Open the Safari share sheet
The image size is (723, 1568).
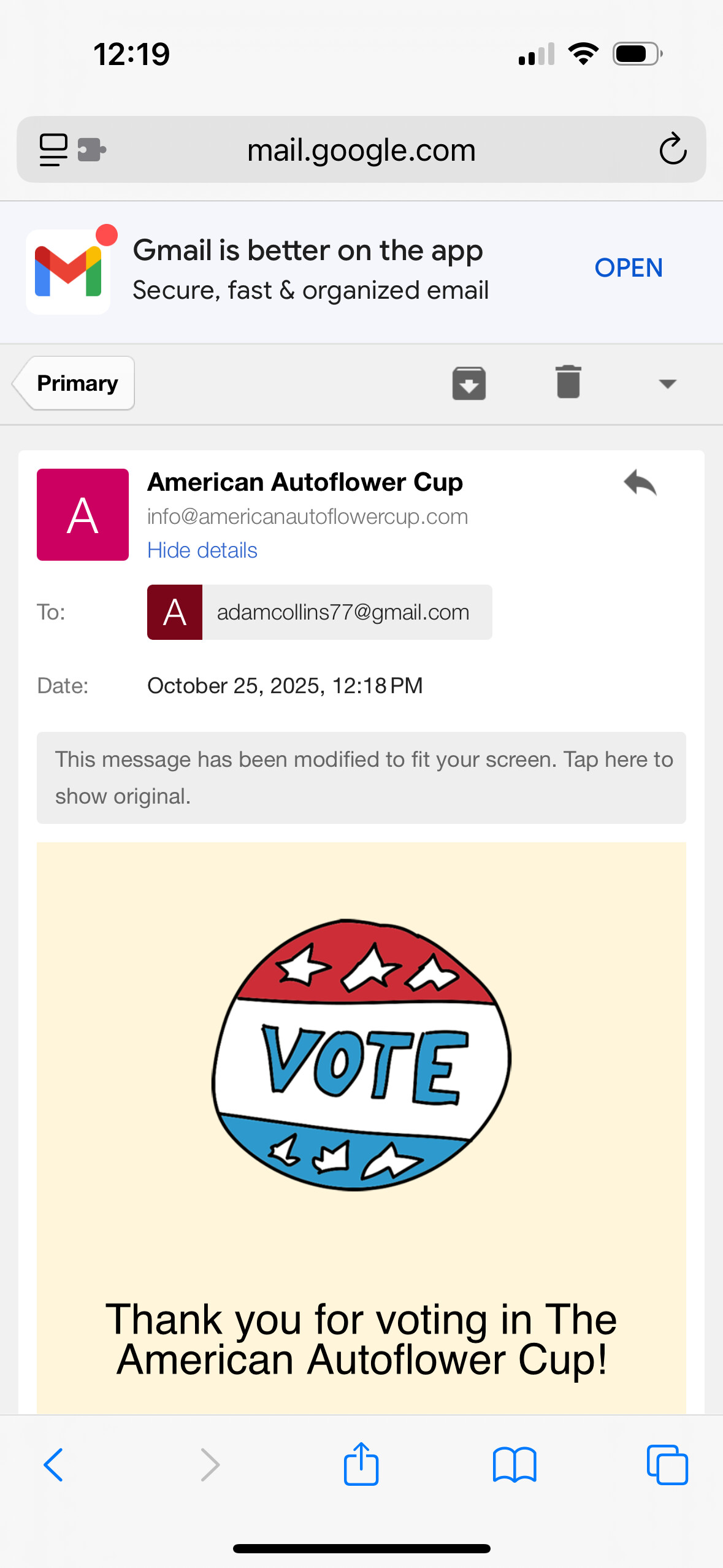(361, 1464)
